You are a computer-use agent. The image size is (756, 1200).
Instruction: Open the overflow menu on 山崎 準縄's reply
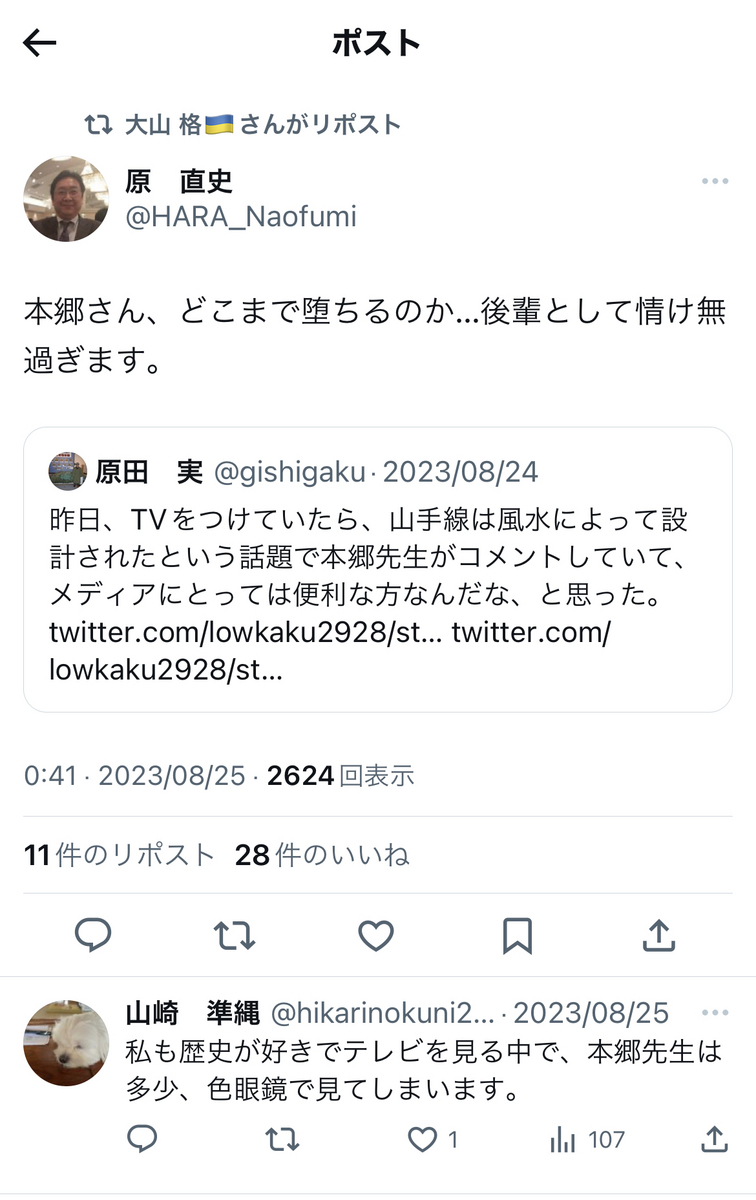coord(715,1011)
